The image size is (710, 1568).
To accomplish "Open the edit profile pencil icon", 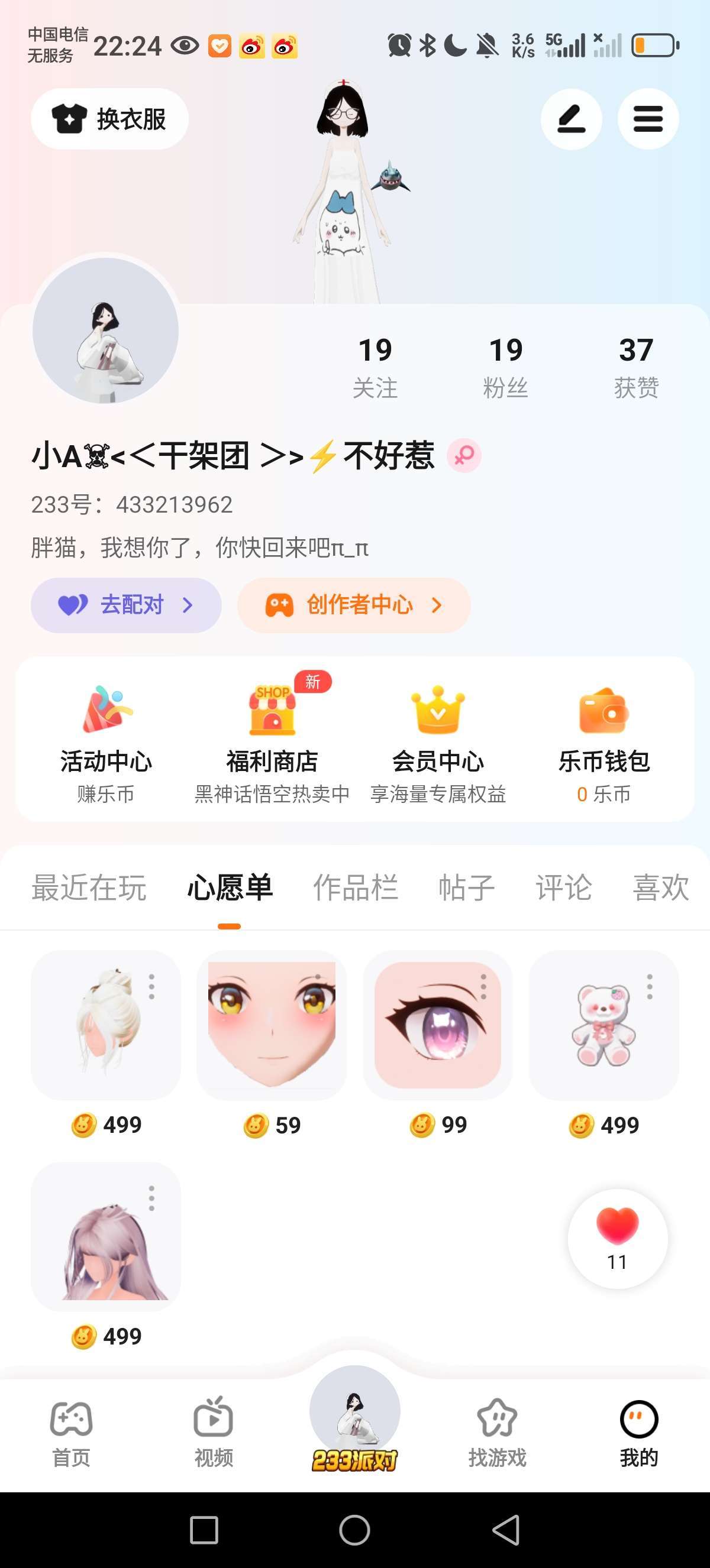I will click(571, 119).
